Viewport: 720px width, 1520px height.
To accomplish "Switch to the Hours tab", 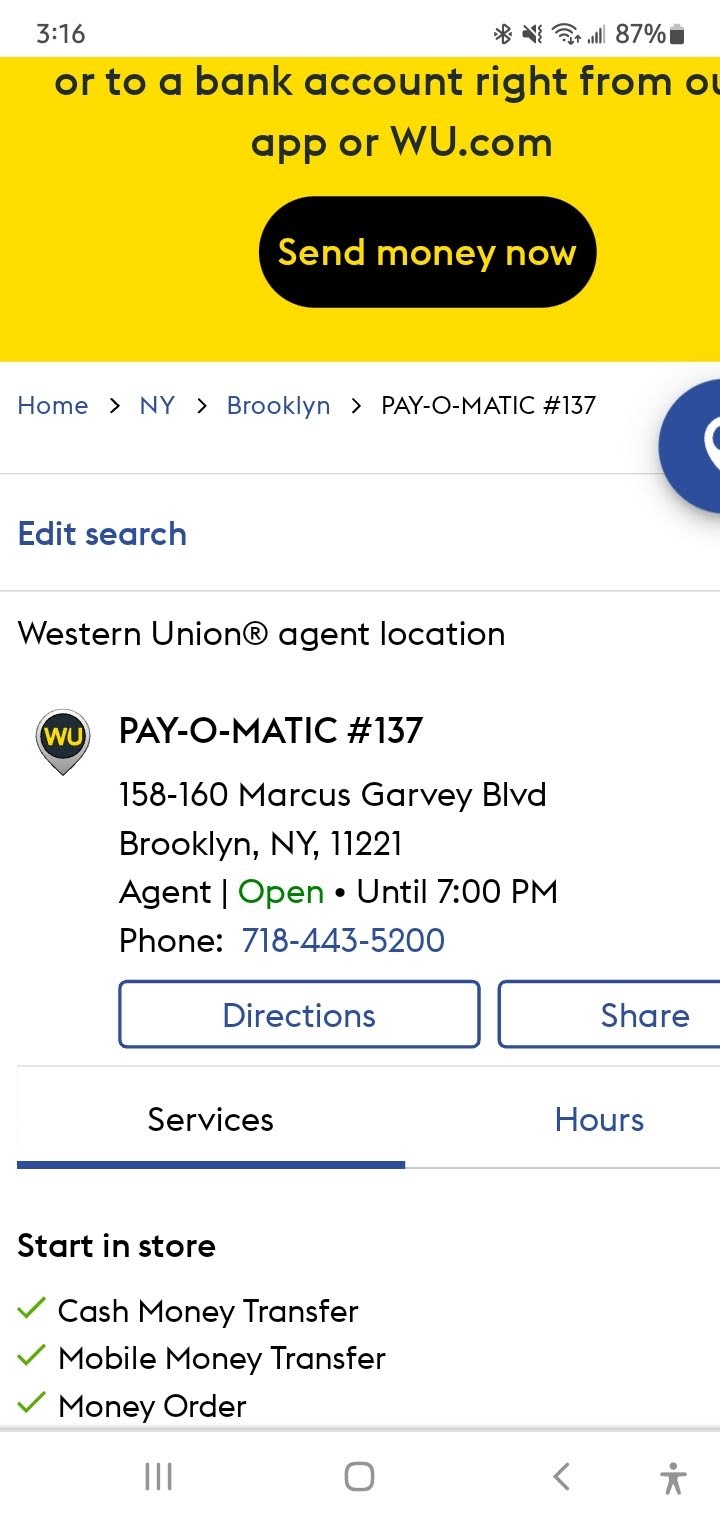I will pyautogui.click(x=598, y=1120).
